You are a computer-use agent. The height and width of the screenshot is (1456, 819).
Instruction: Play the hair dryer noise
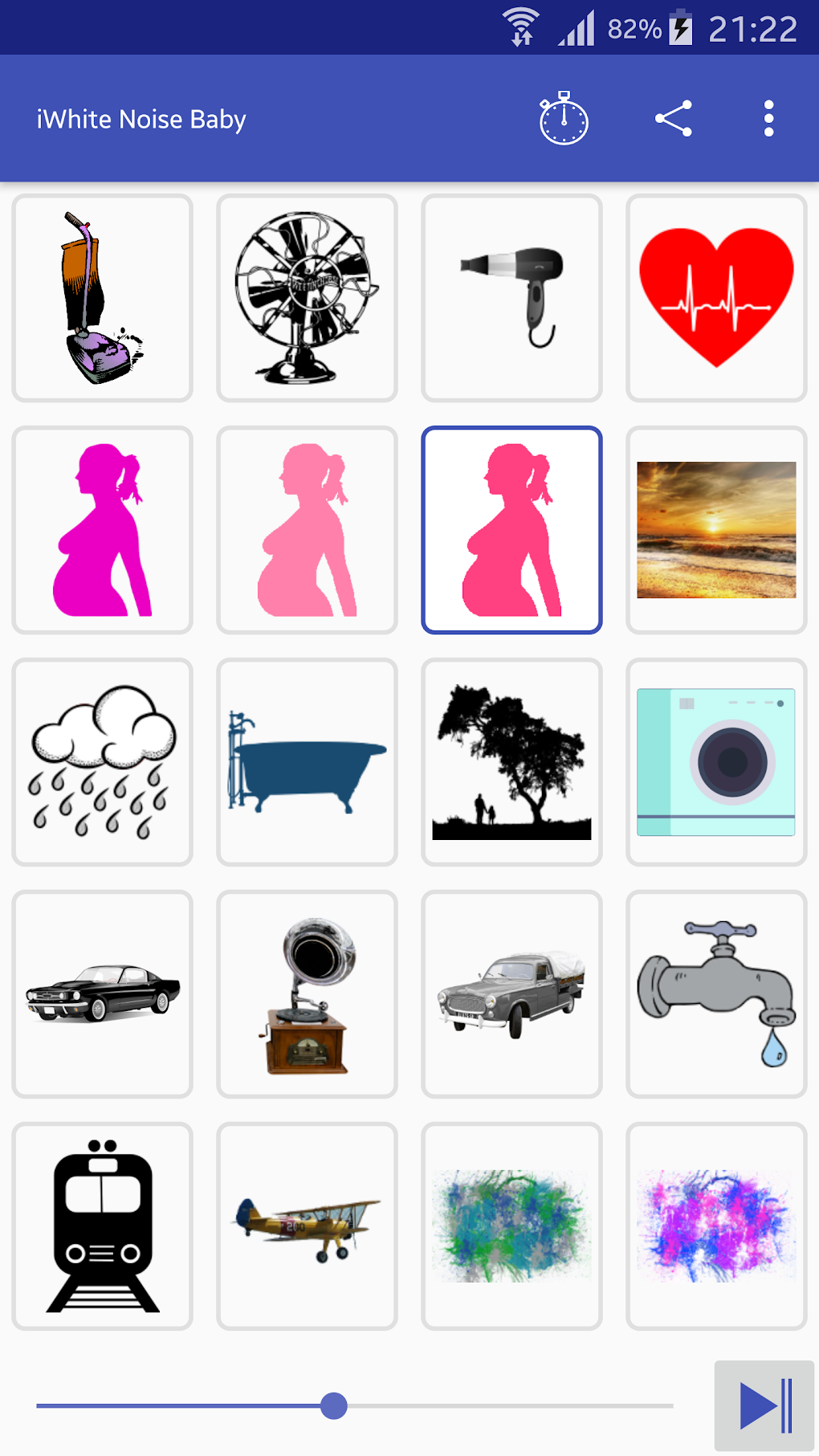click(511, 297)
